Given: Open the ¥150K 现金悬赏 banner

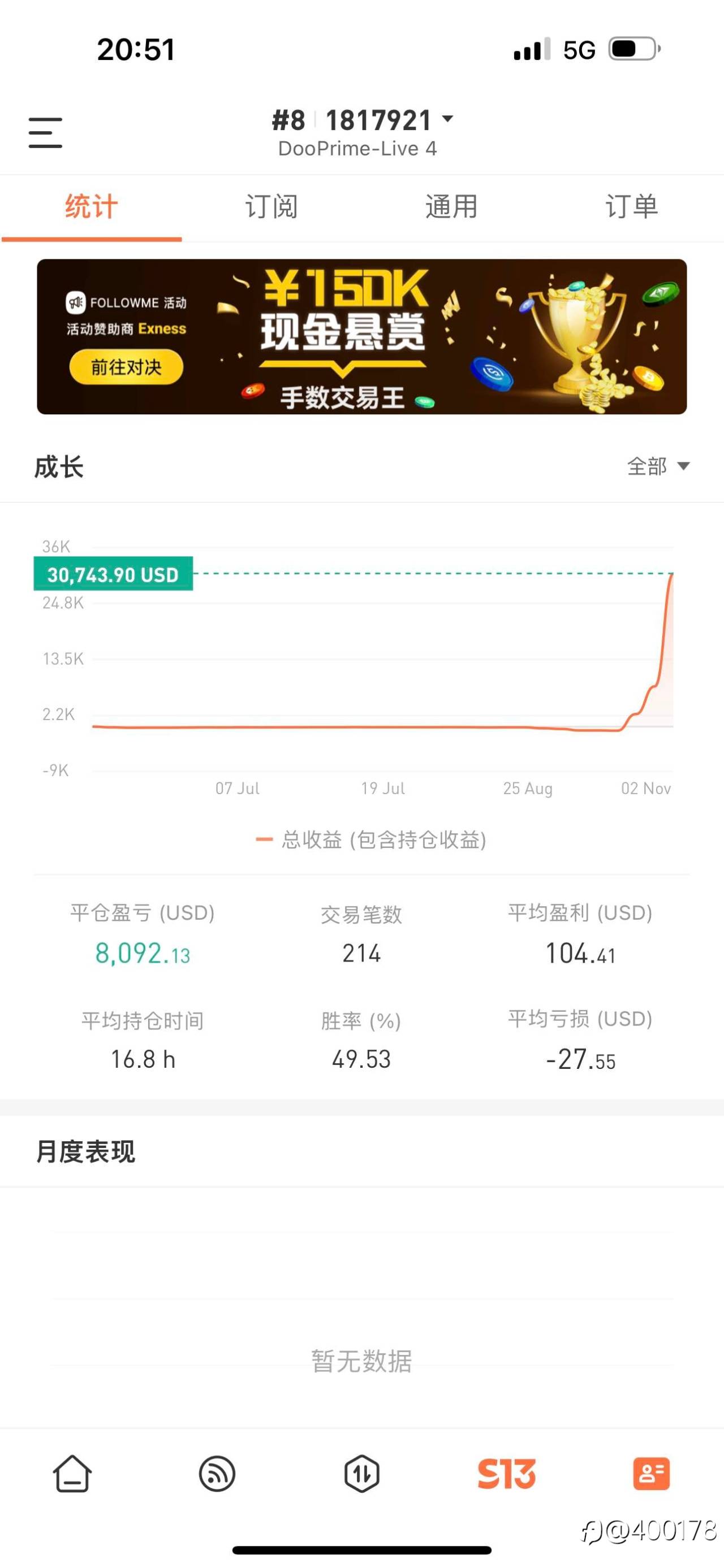Looking at the screenshot, I should [x=361, y=337].
